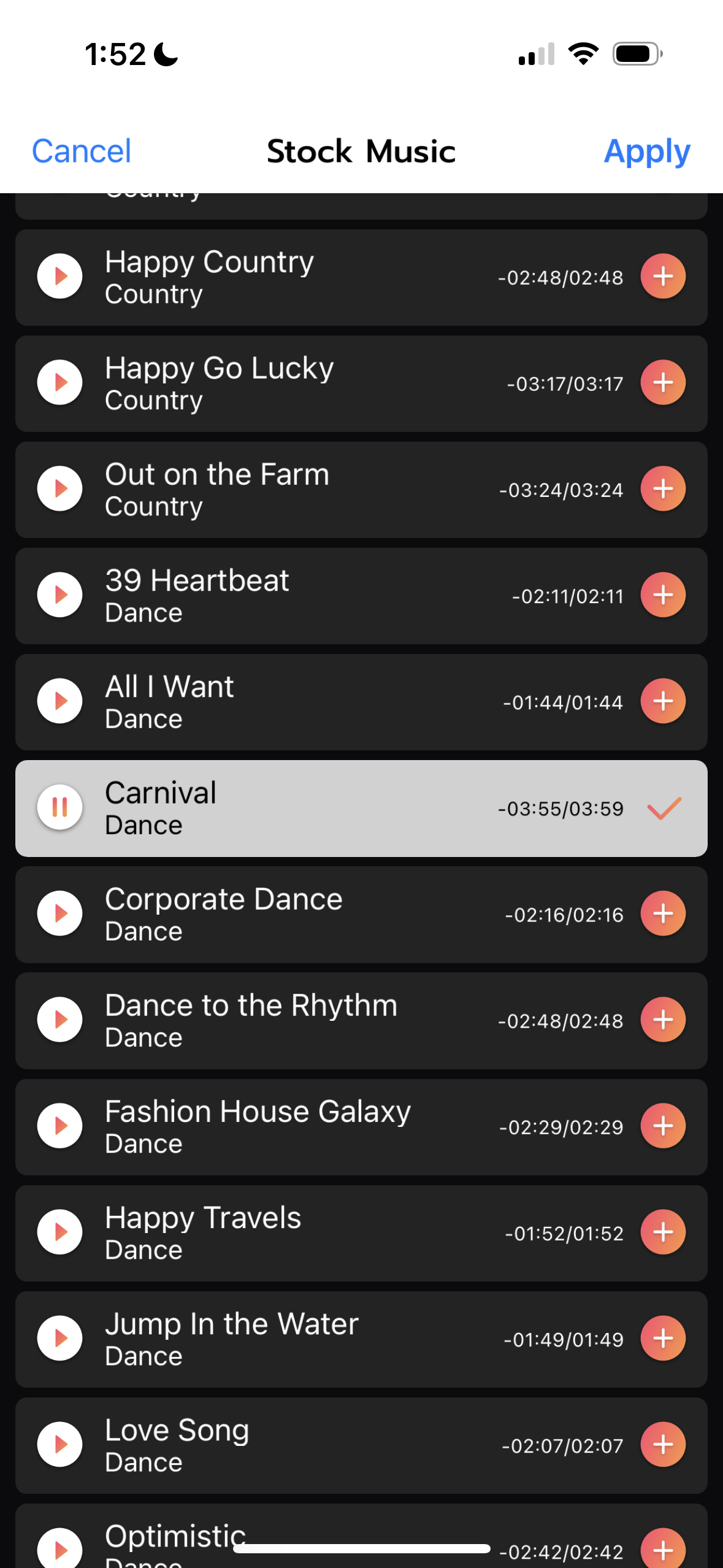
Task: Play the Happy Travels preview
Action: pyautogui.click(x=60, y=1231)
